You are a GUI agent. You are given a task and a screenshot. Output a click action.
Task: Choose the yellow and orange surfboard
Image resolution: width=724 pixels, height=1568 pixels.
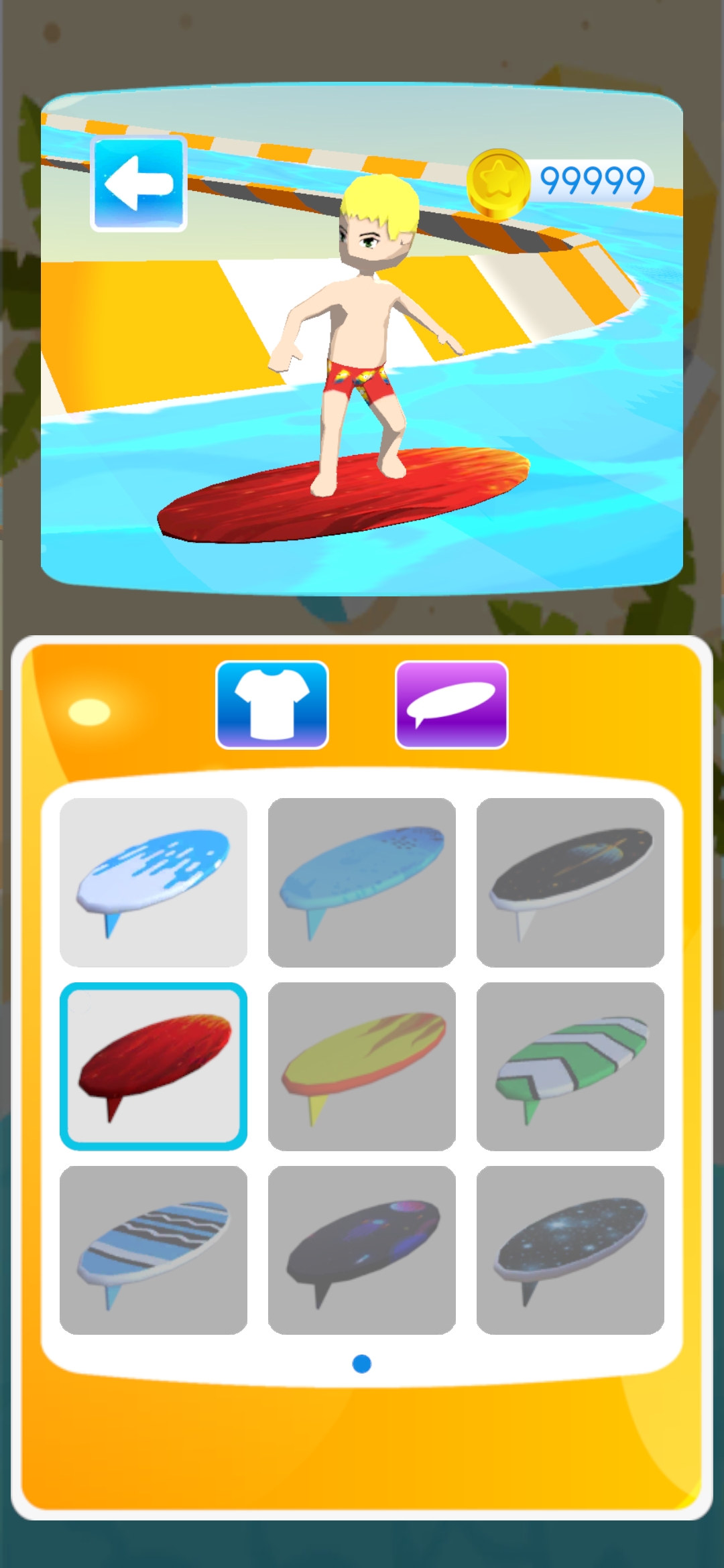(x=362, y=1066)
